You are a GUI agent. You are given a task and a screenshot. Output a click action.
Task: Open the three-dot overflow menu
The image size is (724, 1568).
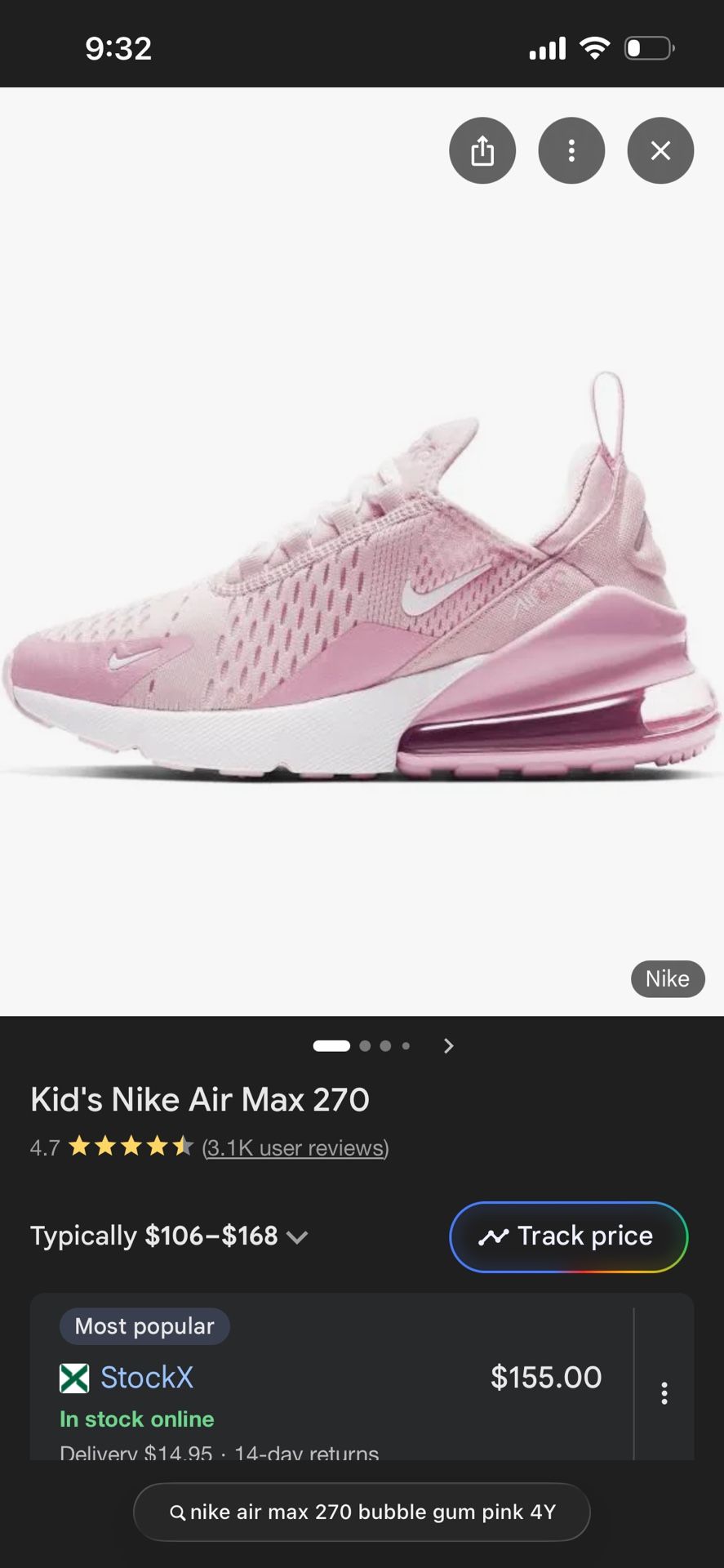(x=571, y=150)
